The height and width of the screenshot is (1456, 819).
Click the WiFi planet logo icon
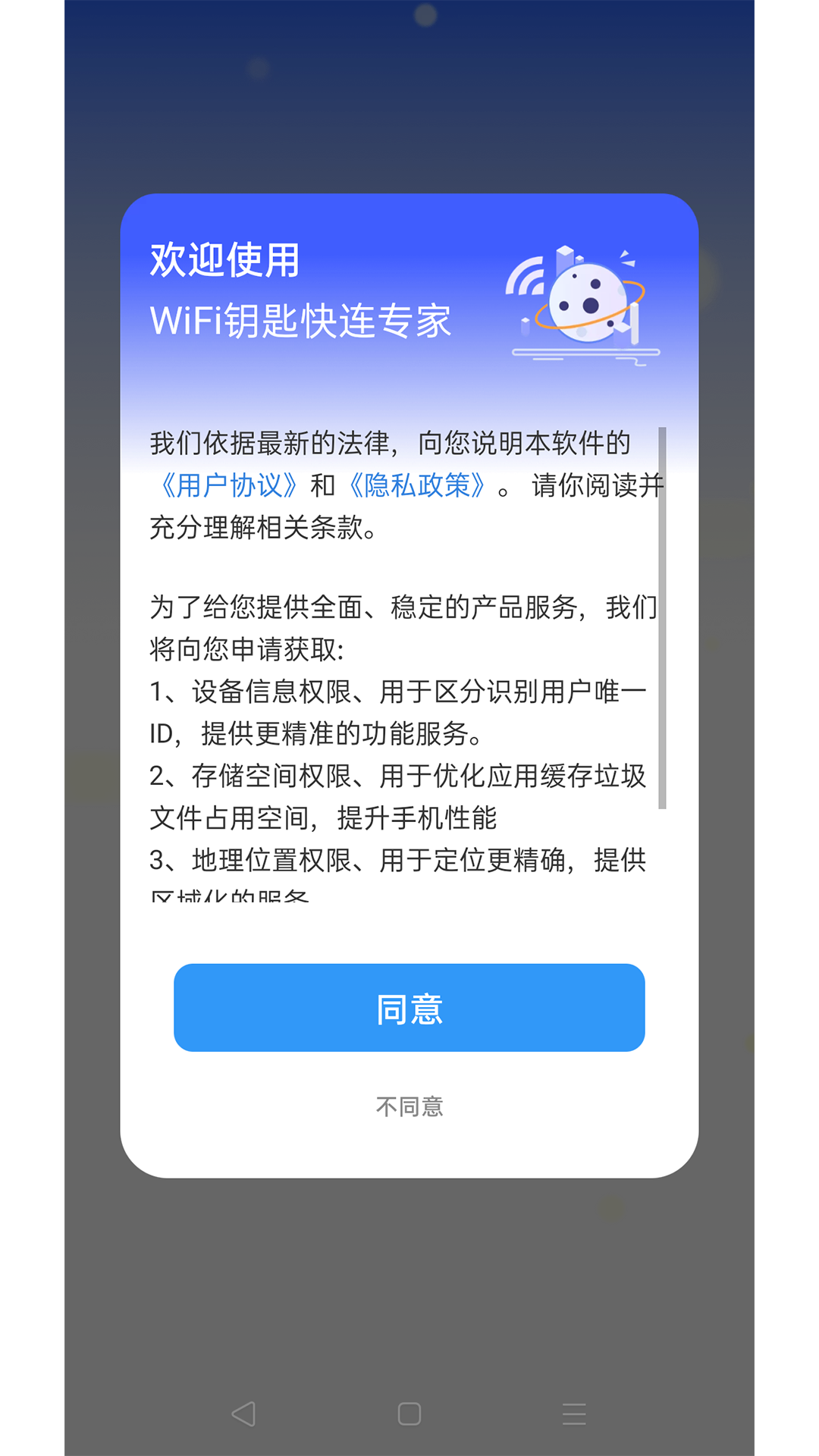[x=588, y=303]
